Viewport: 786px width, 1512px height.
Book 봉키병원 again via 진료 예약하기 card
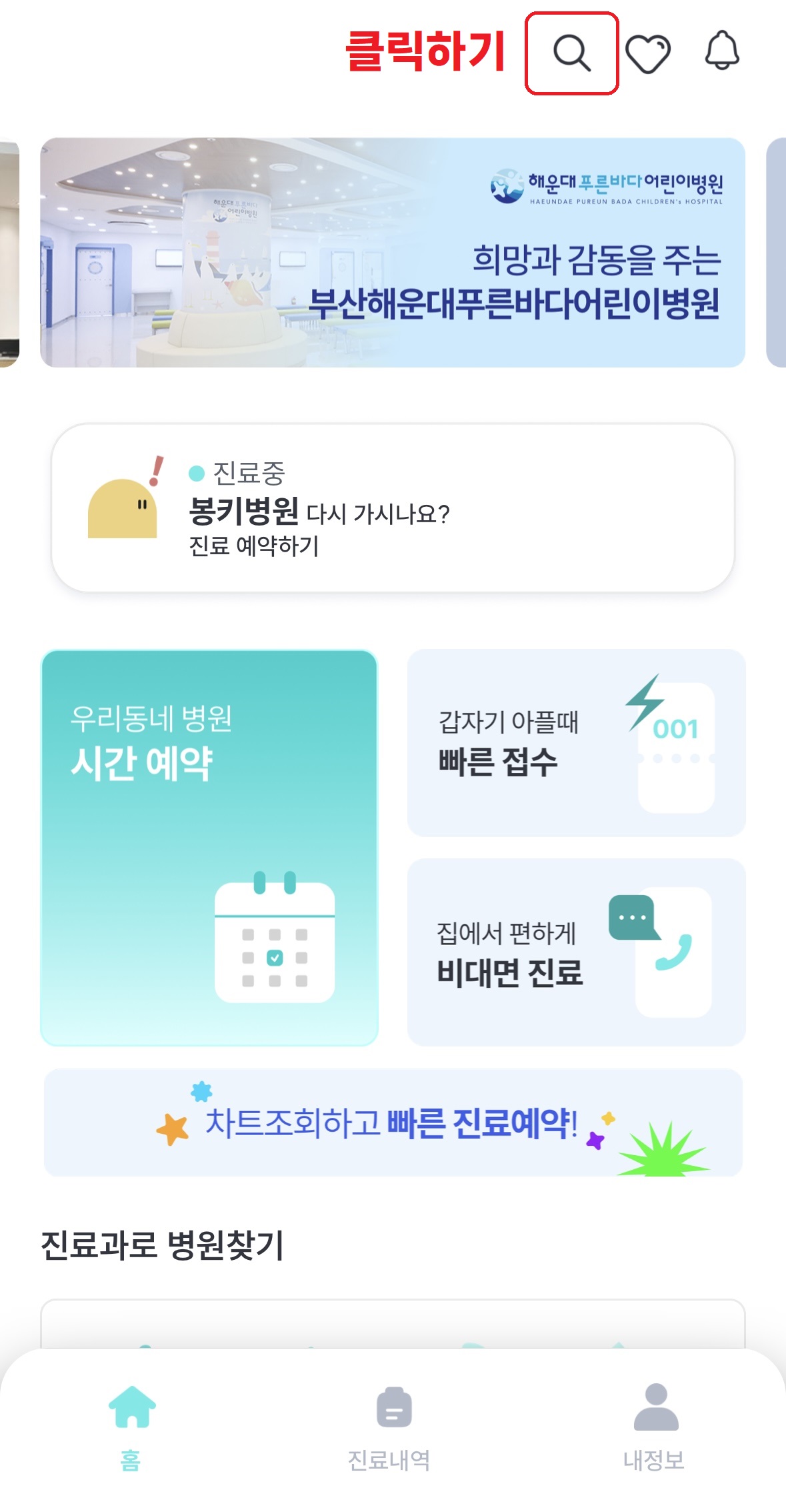coord(392,508)
